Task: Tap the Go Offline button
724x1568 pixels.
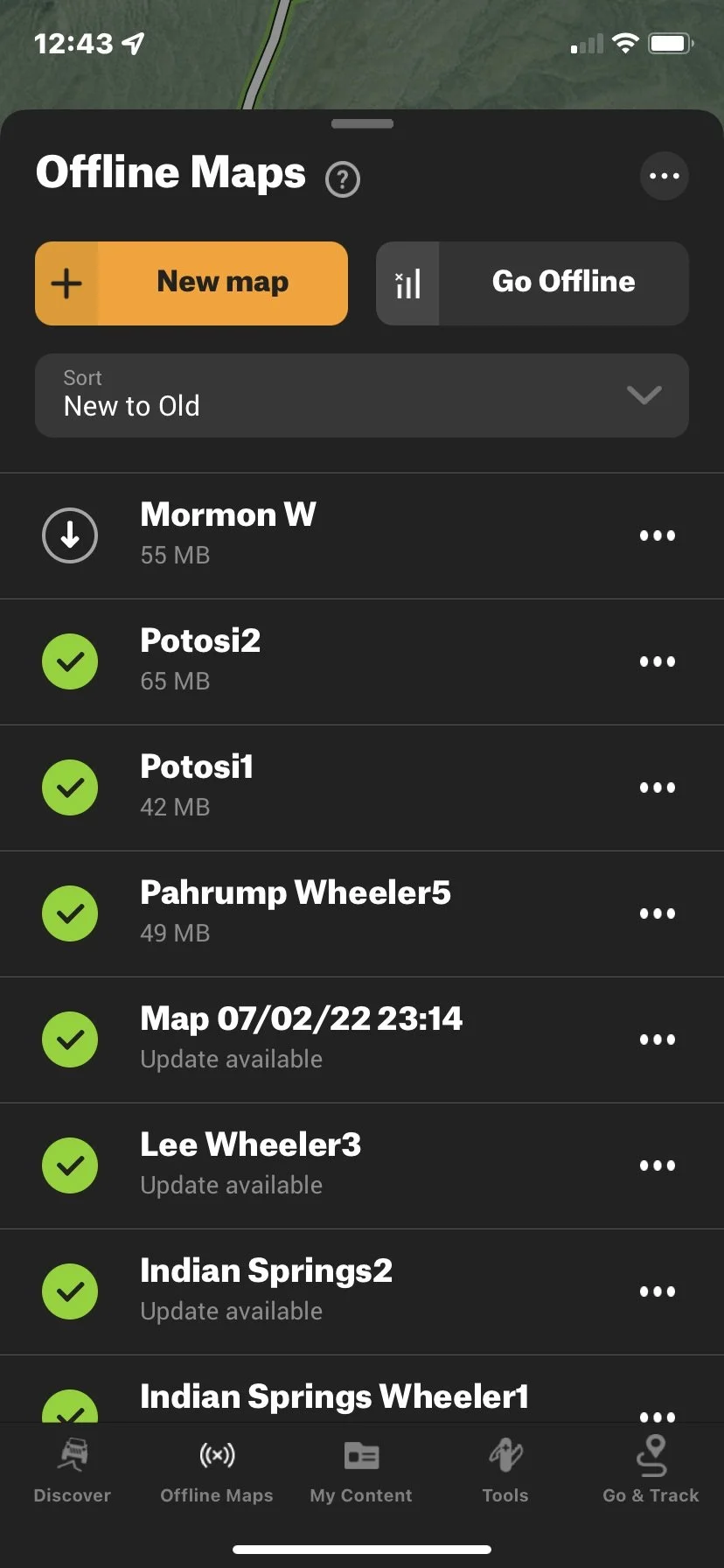Action: point(533,283)
